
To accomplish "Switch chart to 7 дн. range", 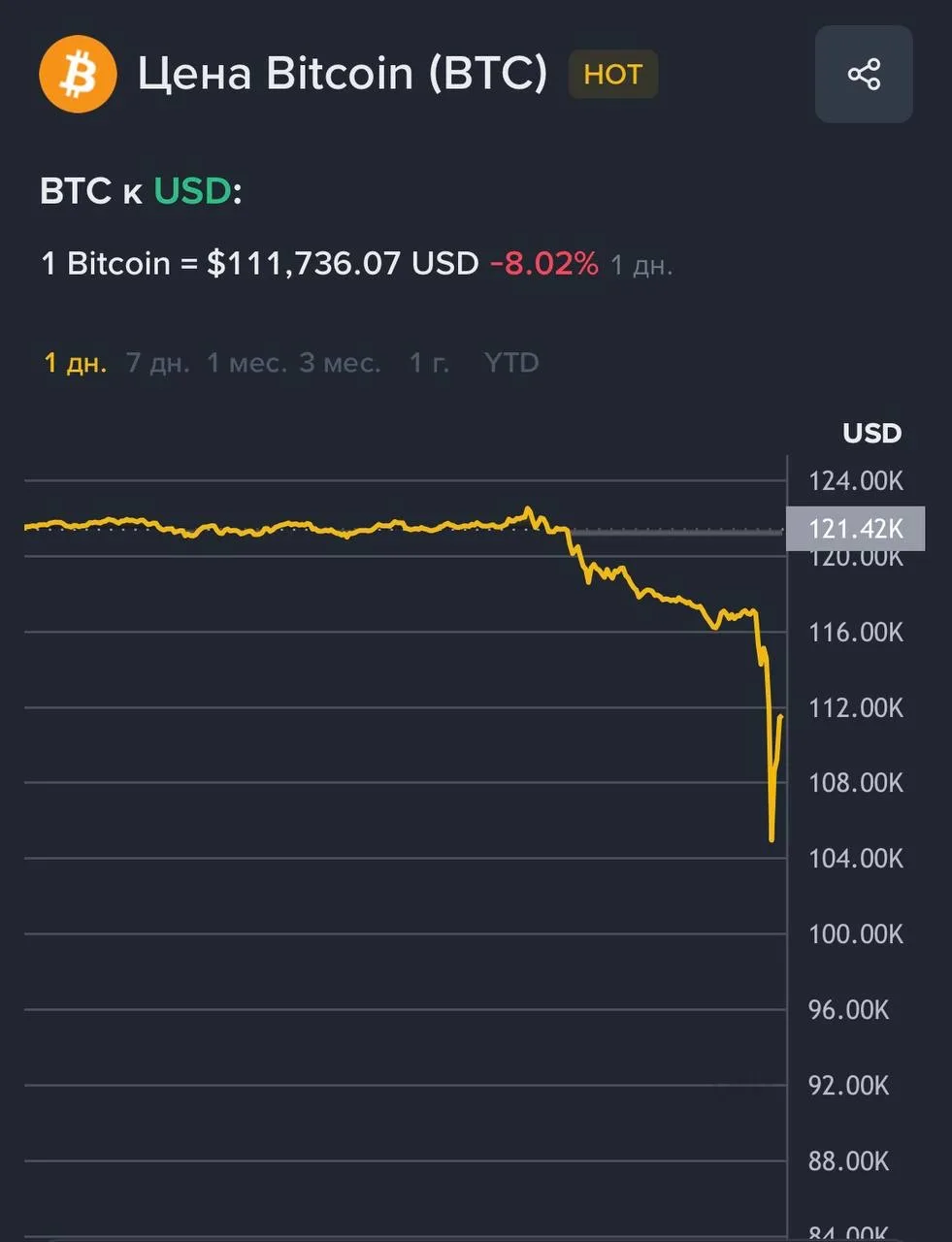I will (157, 363).
